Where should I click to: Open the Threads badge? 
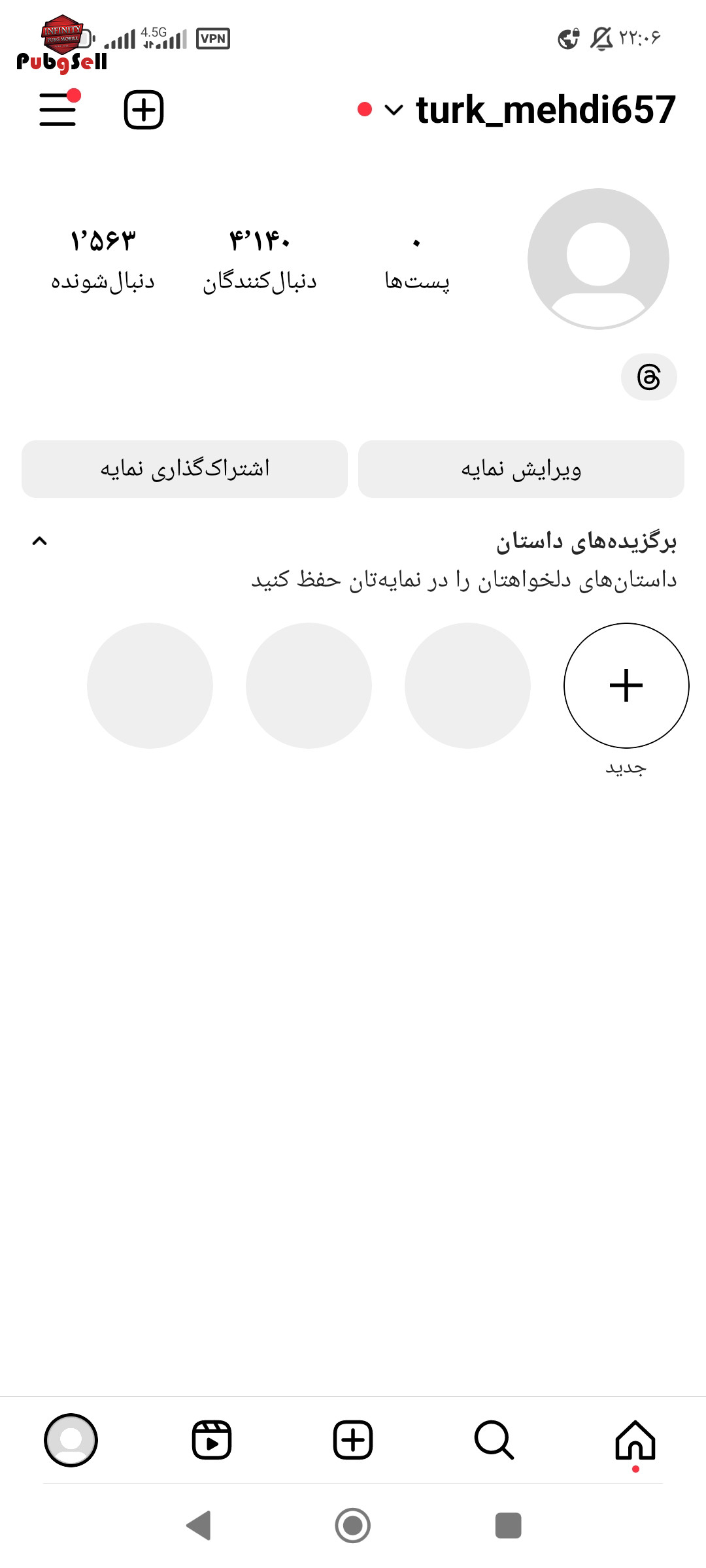(648, 377)
